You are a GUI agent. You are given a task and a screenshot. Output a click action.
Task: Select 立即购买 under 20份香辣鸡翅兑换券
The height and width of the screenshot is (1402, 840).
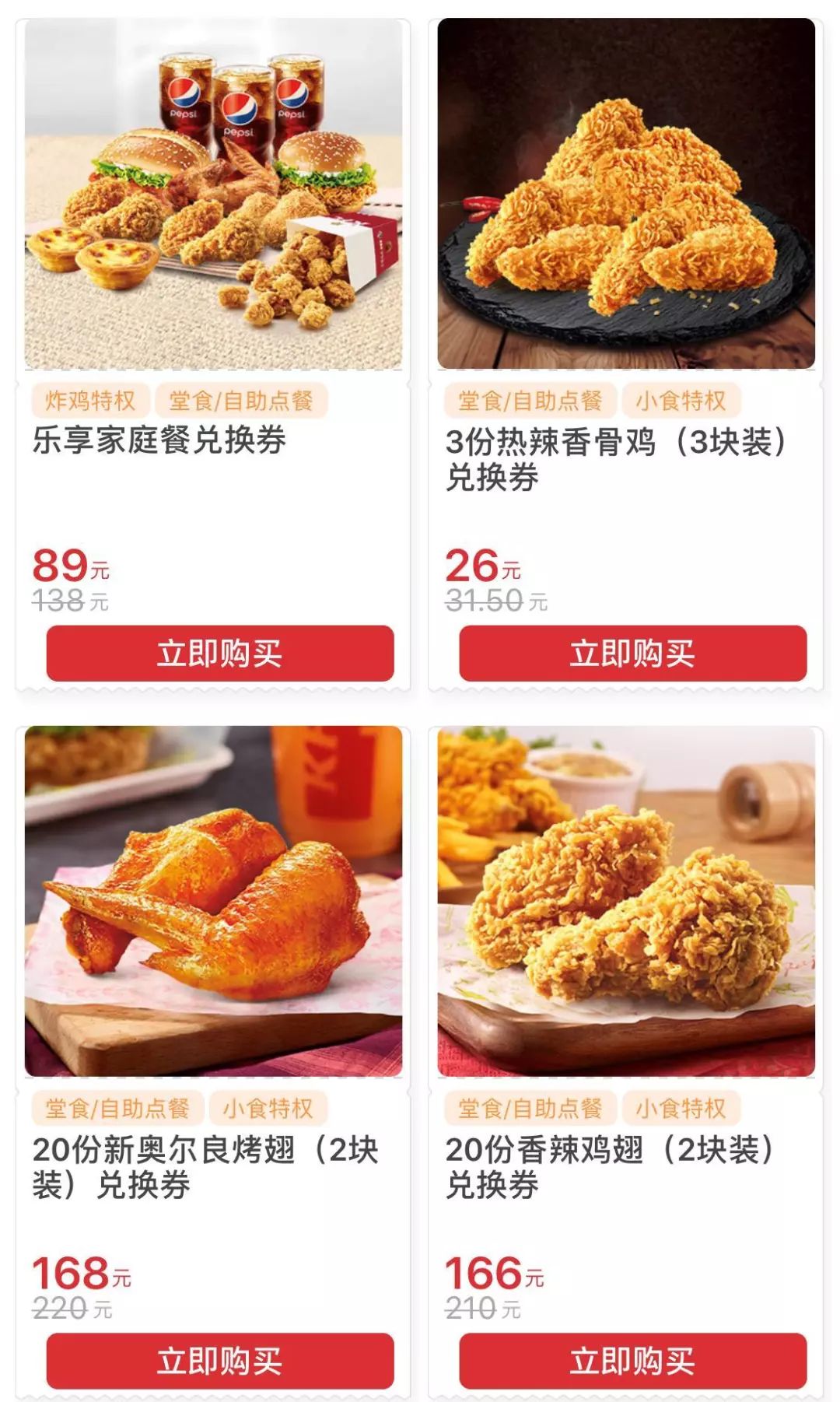(x=632, y=1361)
